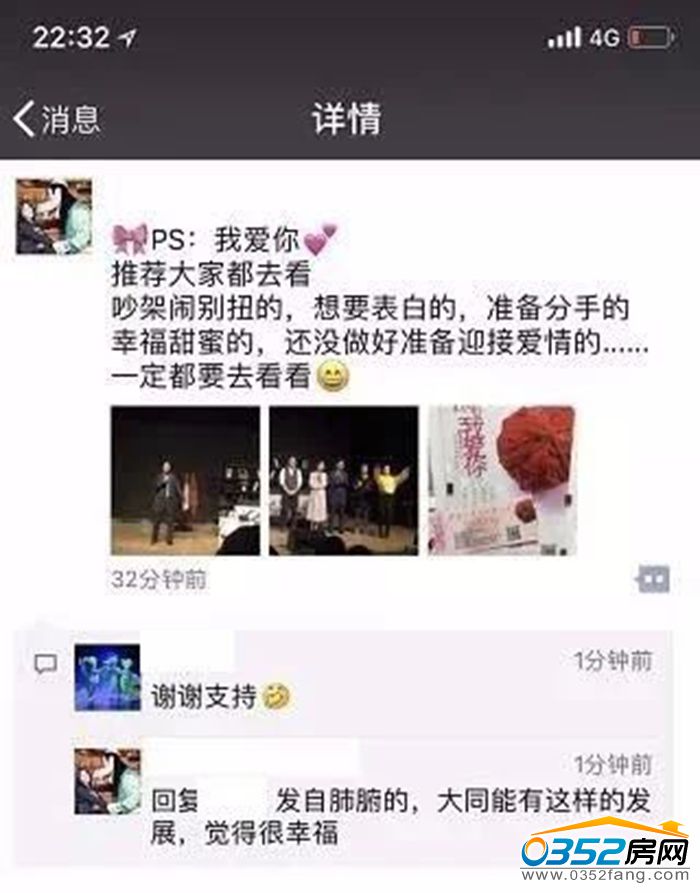Tap the avatar beside the 谢谢支持 comment
Screen dimensions: 700x893
coord(107,677)
